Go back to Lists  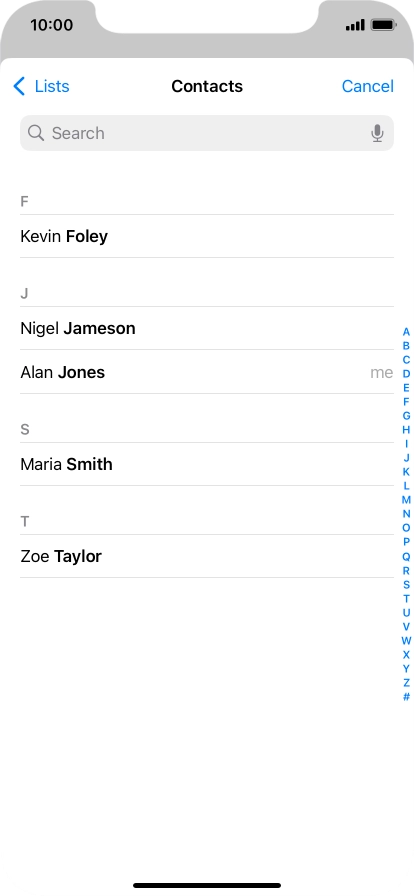click(x=41, y=86)
